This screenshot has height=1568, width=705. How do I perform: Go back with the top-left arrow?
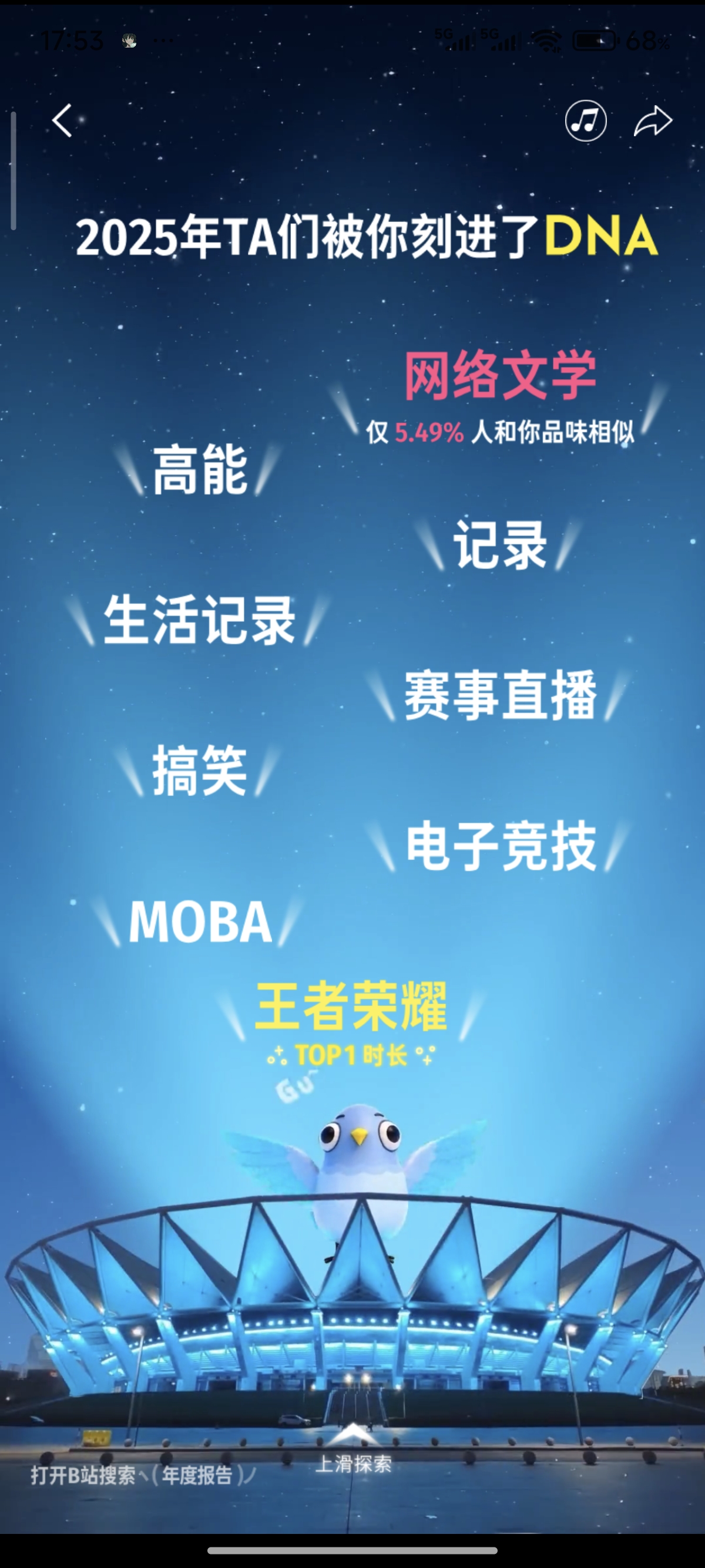coord(62,120)
